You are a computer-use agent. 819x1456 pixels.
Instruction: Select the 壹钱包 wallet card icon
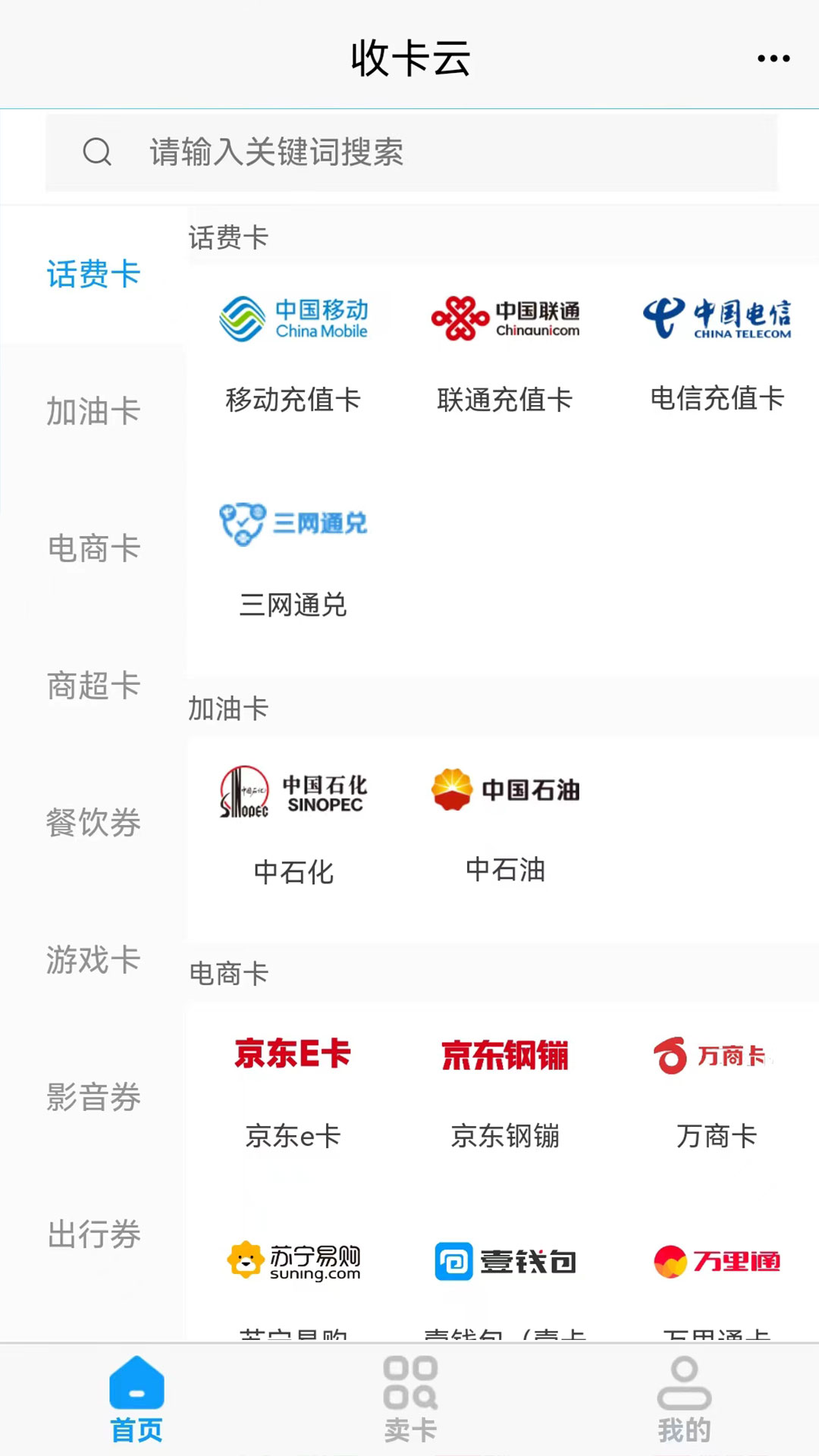coord(503,1259)
